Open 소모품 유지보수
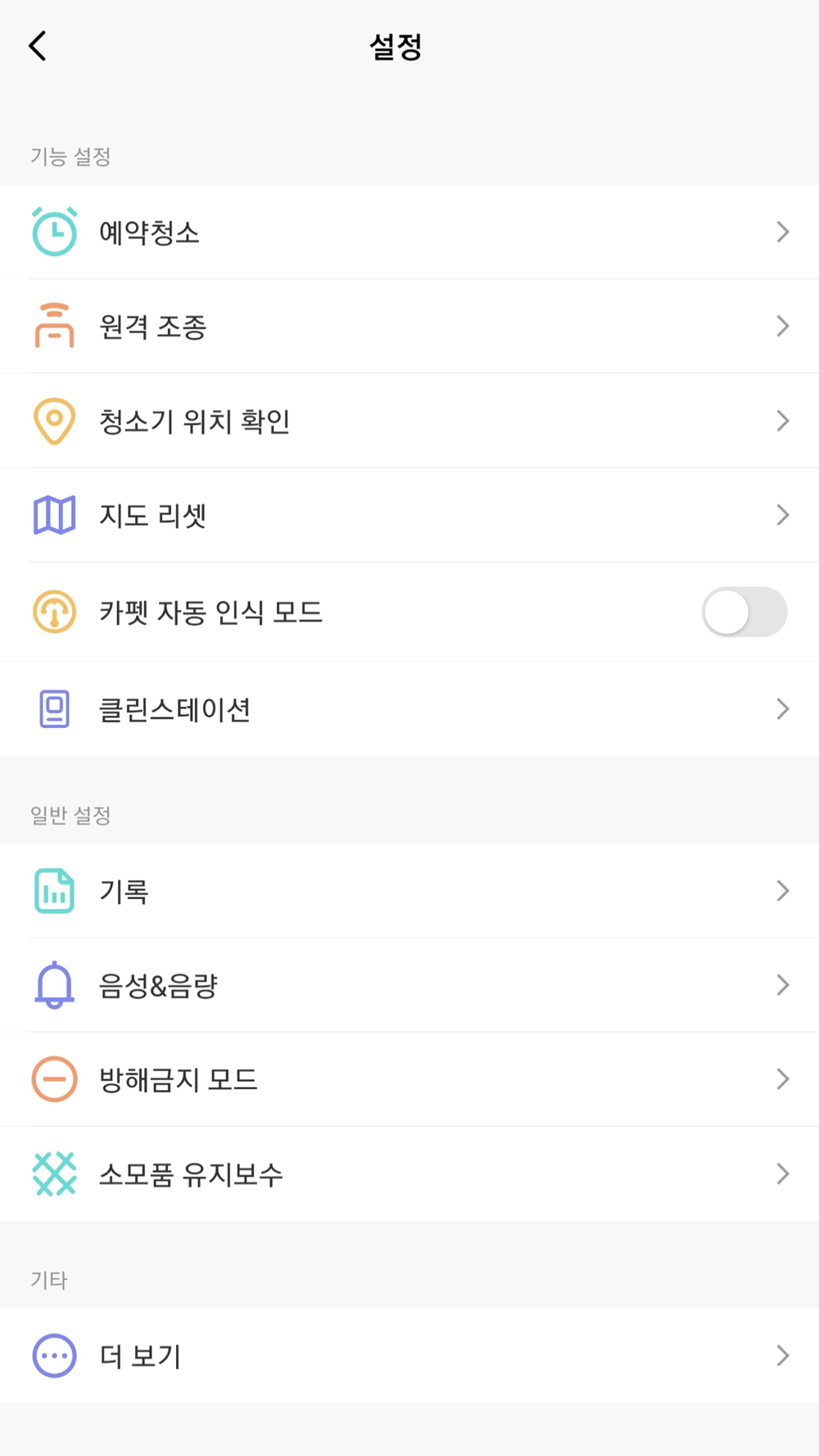Screen dimensions: 819x1456 (409, 1173)
